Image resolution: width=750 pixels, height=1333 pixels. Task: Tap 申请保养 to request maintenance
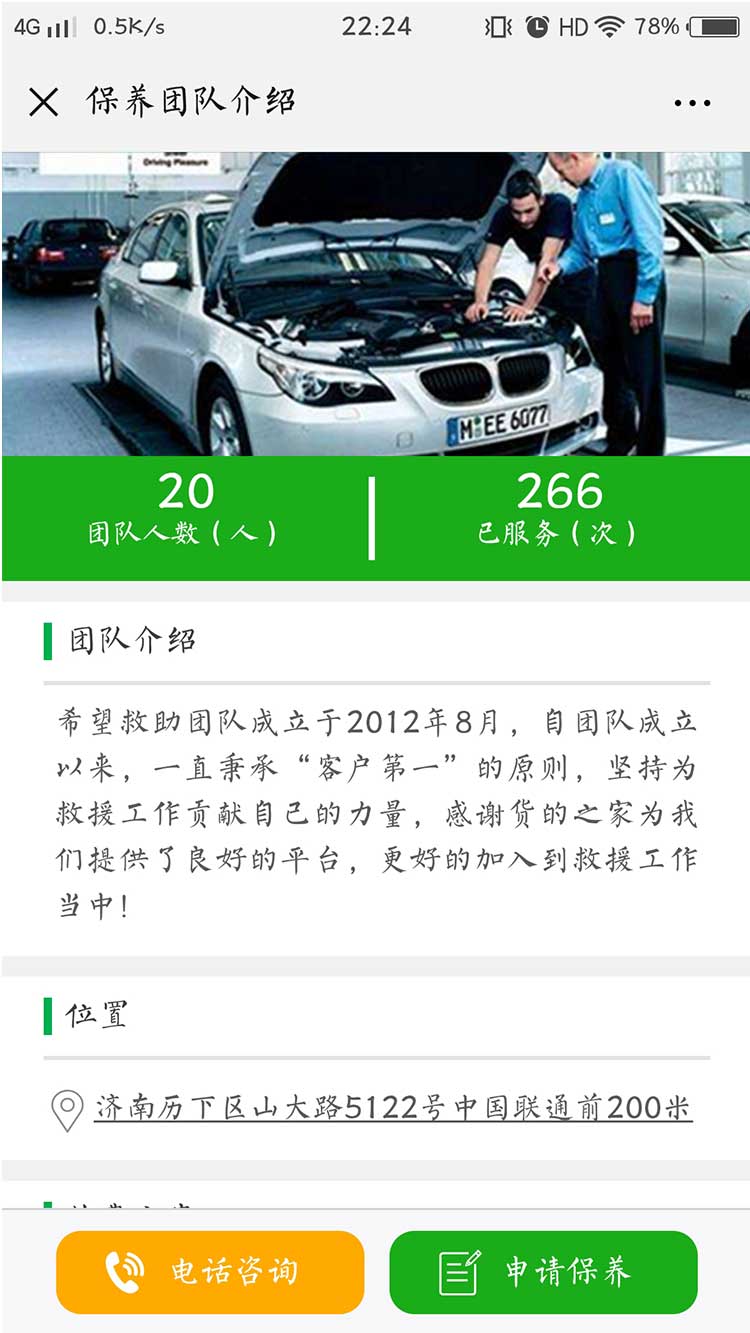[543, 1272]
